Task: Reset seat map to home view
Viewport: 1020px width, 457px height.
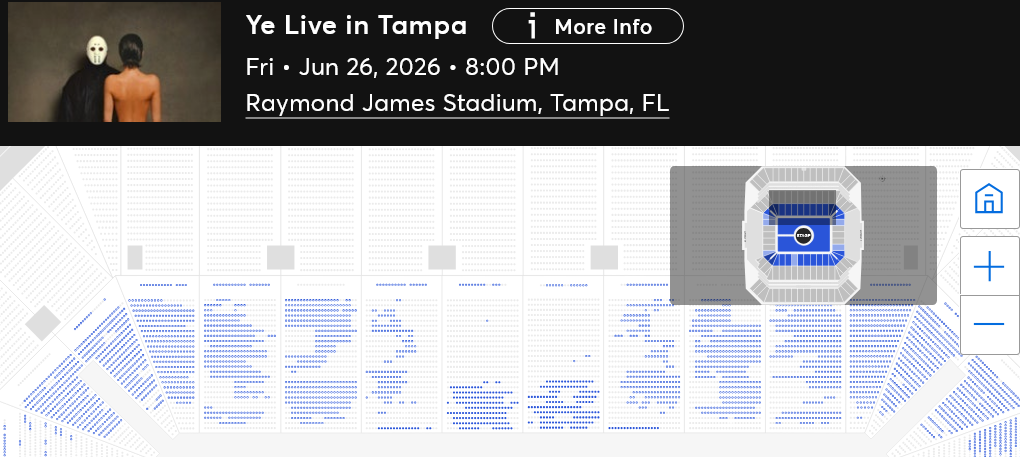Action: tap(989, 199)
